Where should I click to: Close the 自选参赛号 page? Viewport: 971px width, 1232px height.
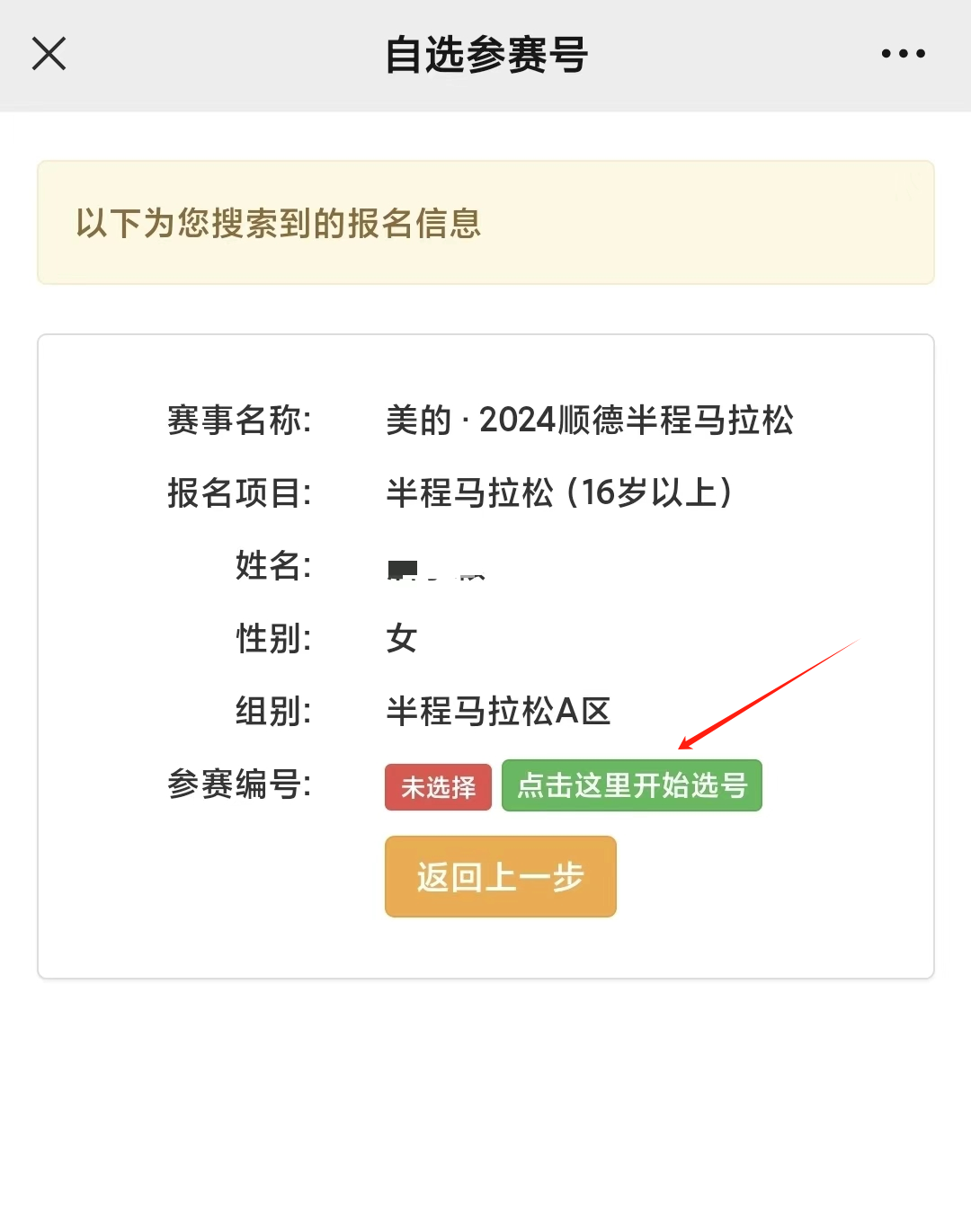pos(49,54)
